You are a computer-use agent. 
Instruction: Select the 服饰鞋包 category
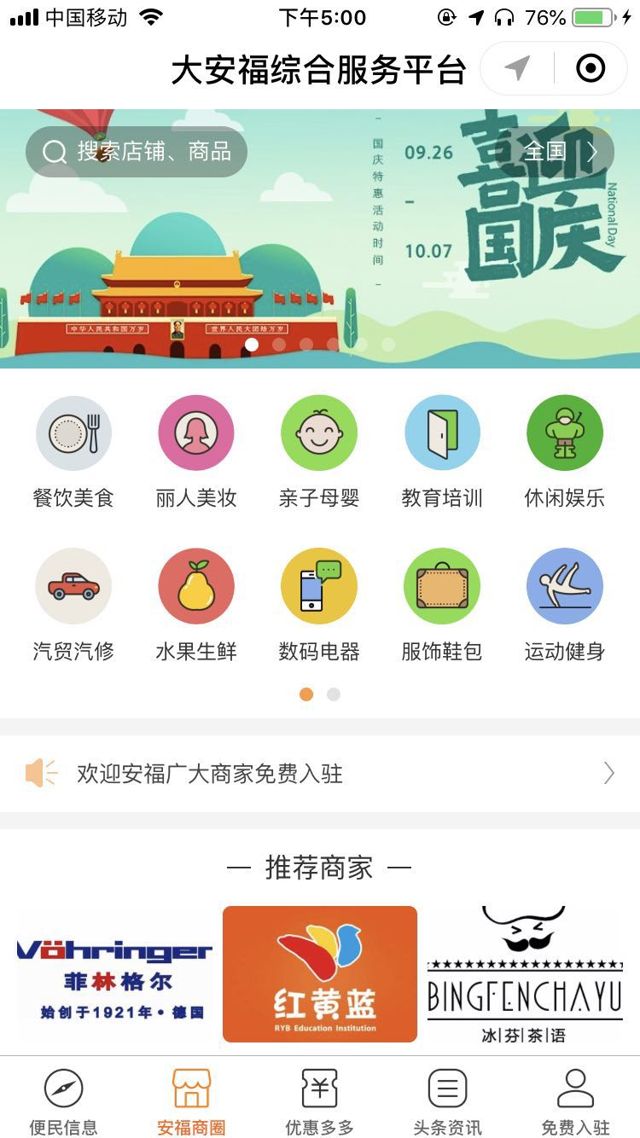[442, 604]
